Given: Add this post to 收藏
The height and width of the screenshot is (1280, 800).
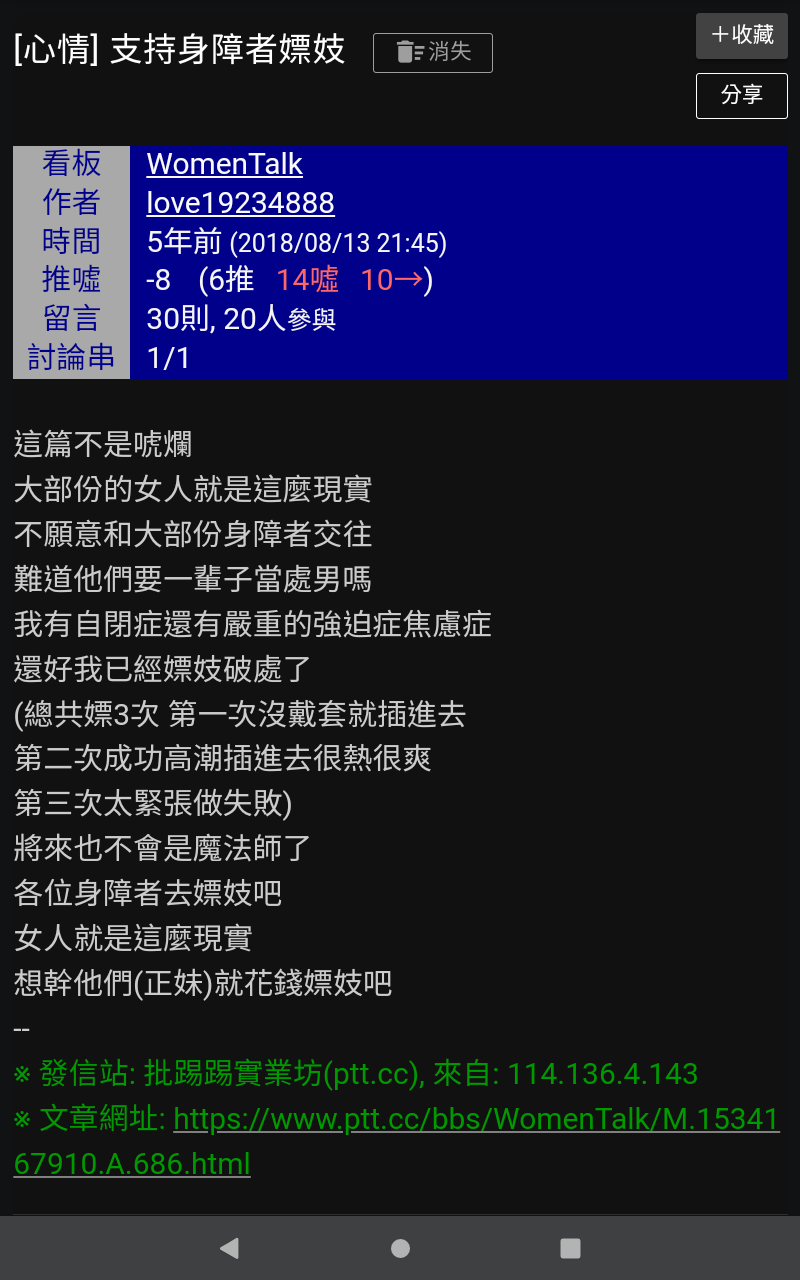Looking at the screenshot, I should point(741,35).
